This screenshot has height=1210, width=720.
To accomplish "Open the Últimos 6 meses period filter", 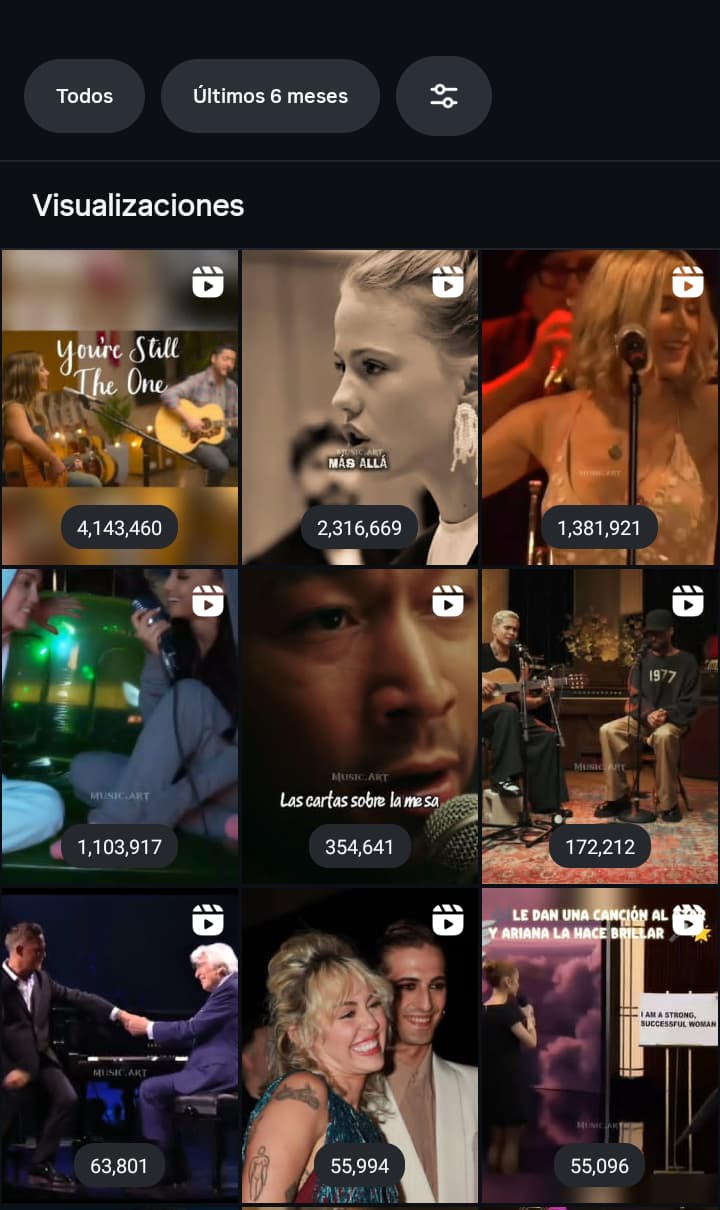I will [270, 96].
